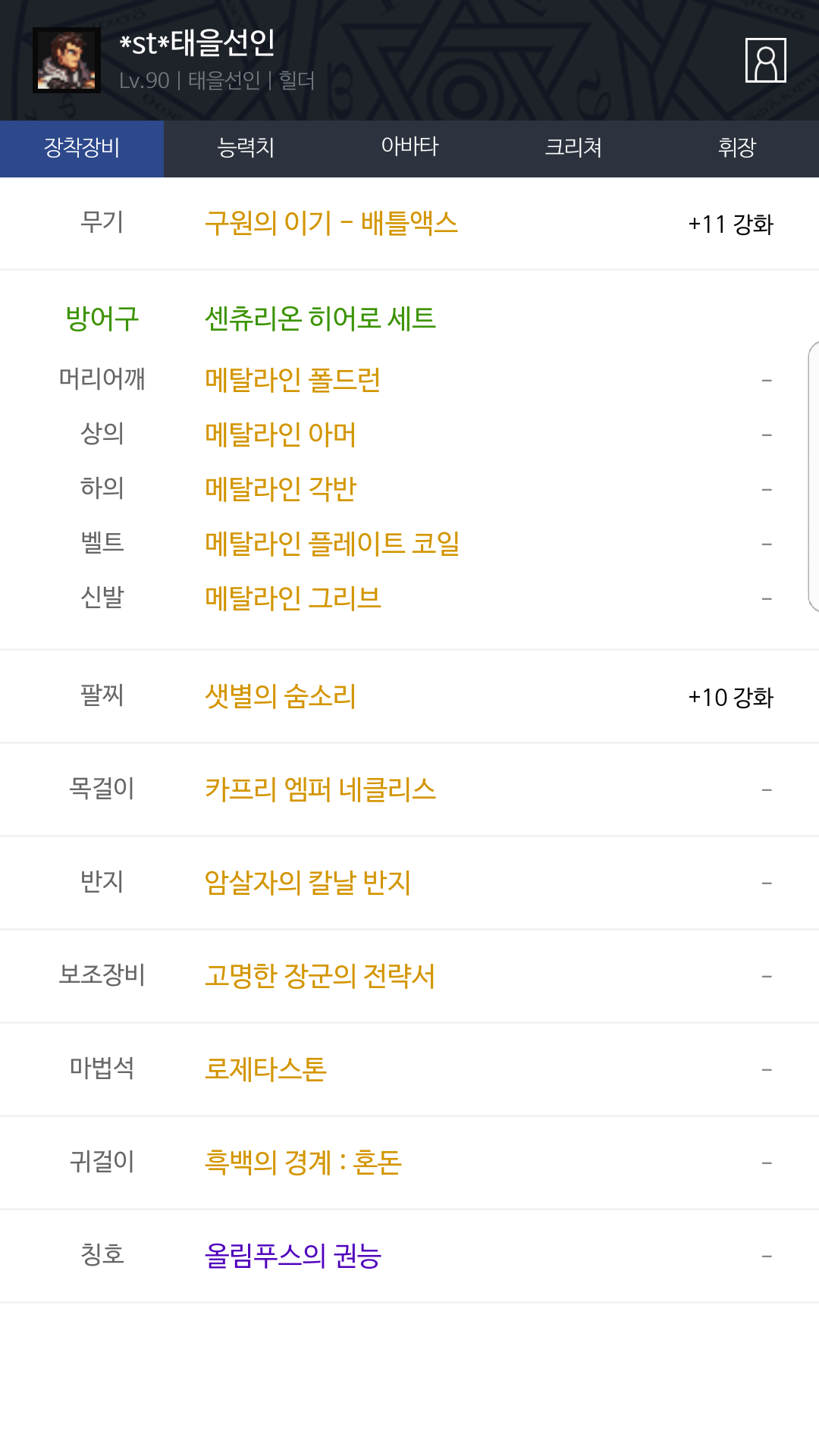Select the 휘장 tab
Viewport: 819px width, 1456px height.
[x=737, y=149]
